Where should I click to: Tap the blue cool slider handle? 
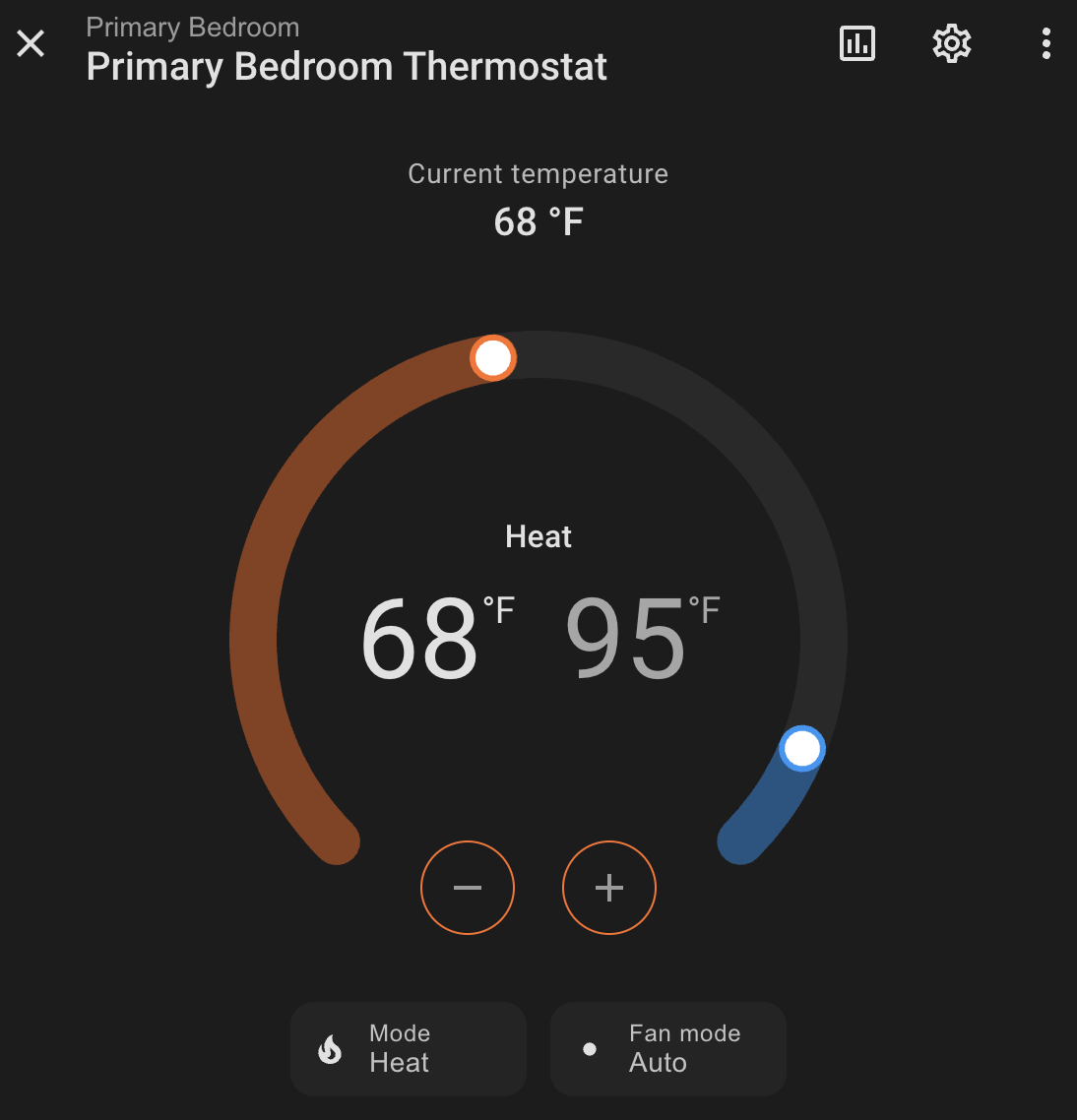coord(802,749)
